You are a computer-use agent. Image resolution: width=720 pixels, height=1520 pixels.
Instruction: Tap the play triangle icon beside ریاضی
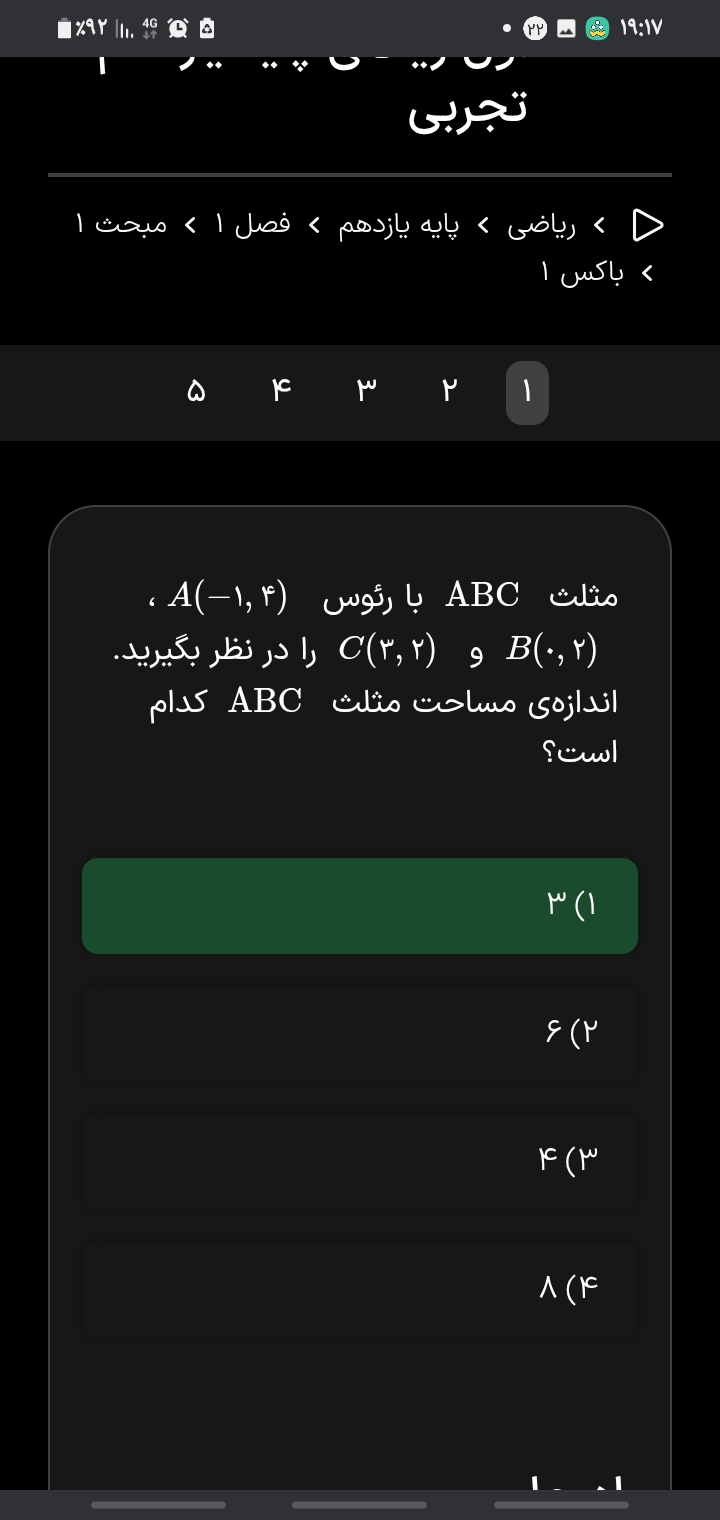click(648, 226)
